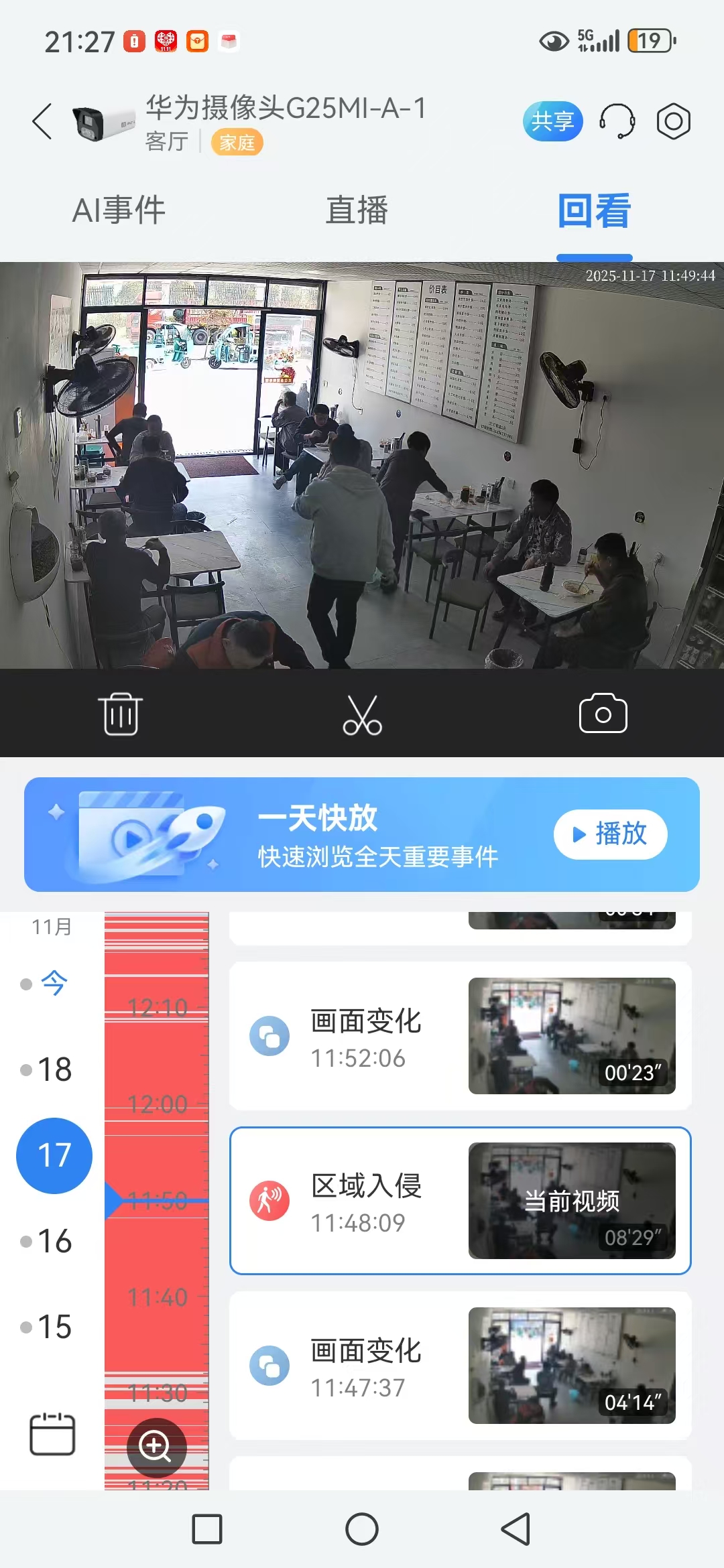Clip the video with scissors icon
This screenshot has width=724, height=1568.
pyautogui.click(x=362, y=714)
